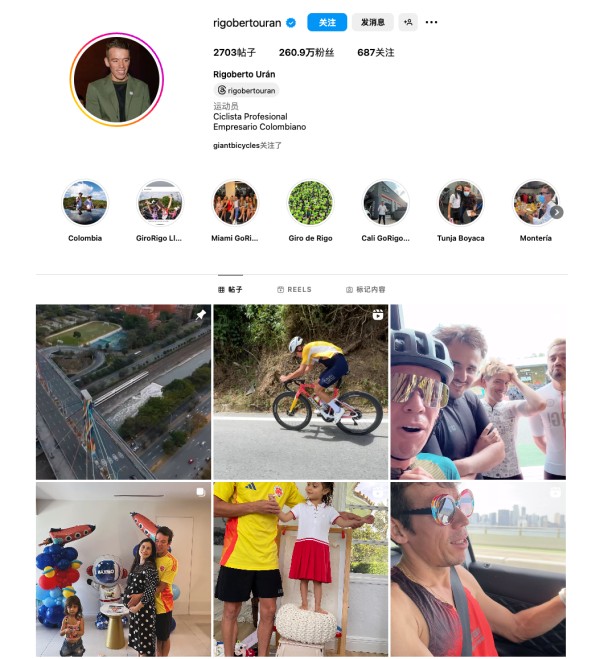Open the rigobertouran Threads link
600x659 pixels.
246,90
